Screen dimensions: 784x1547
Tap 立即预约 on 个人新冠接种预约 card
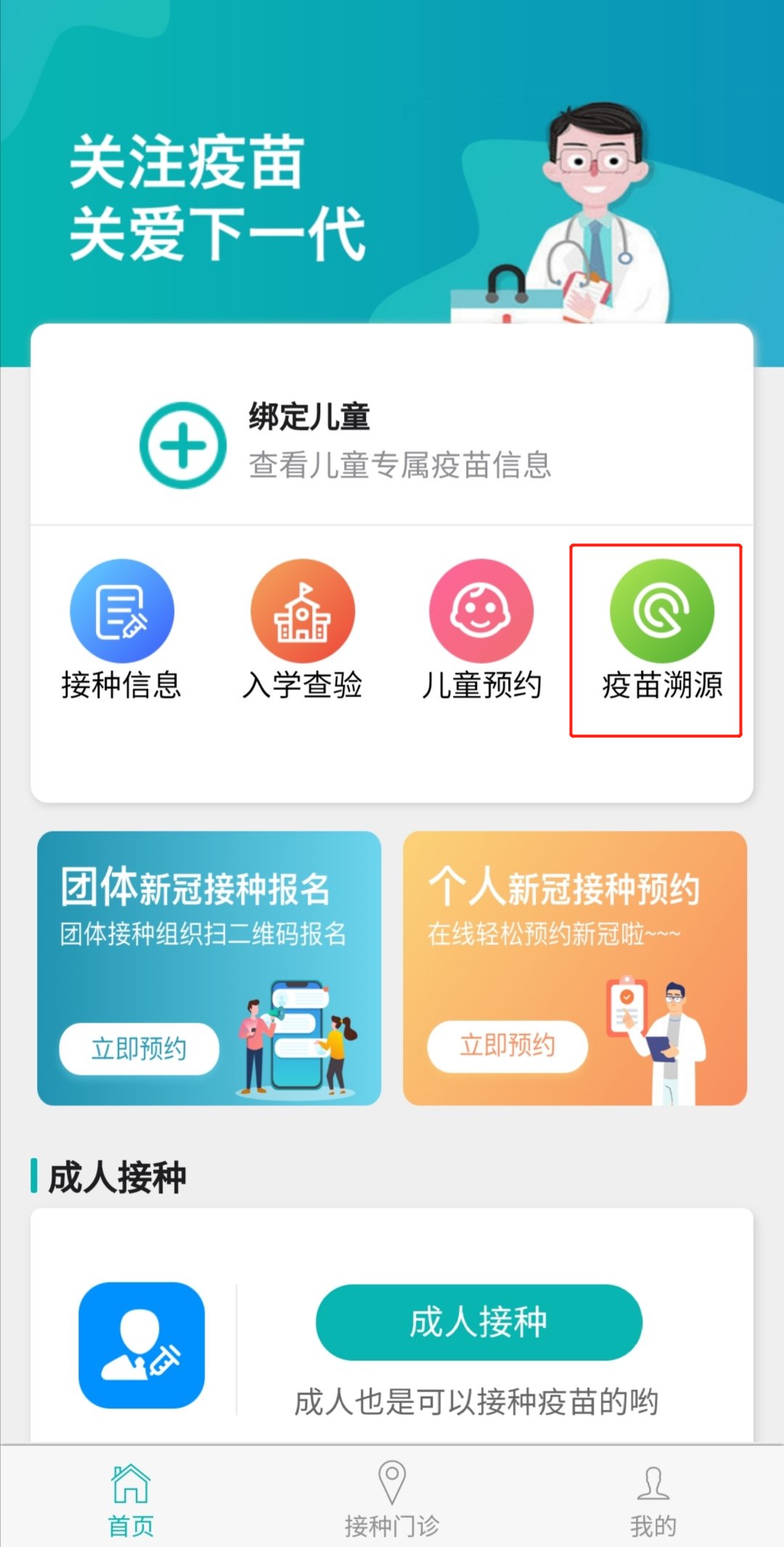point(507,1046)
